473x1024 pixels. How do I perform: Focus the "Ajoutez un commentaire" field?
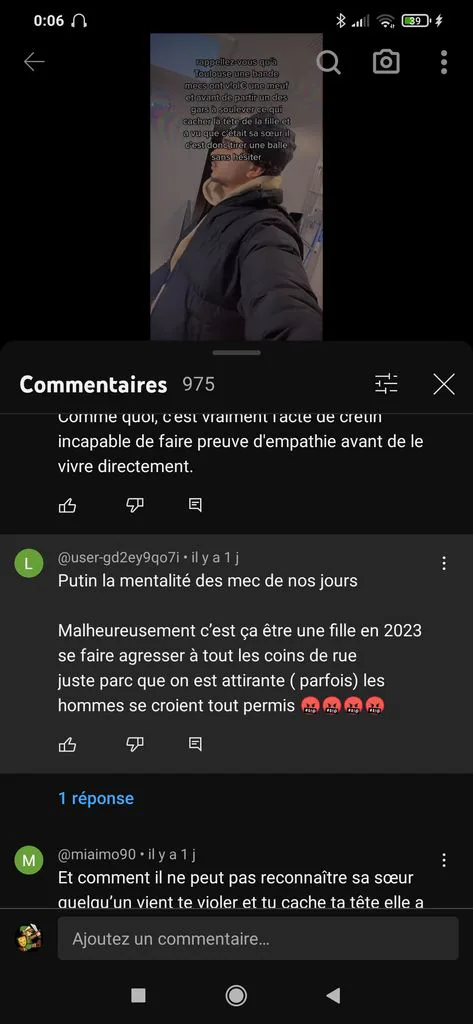[x=258, y=938]
